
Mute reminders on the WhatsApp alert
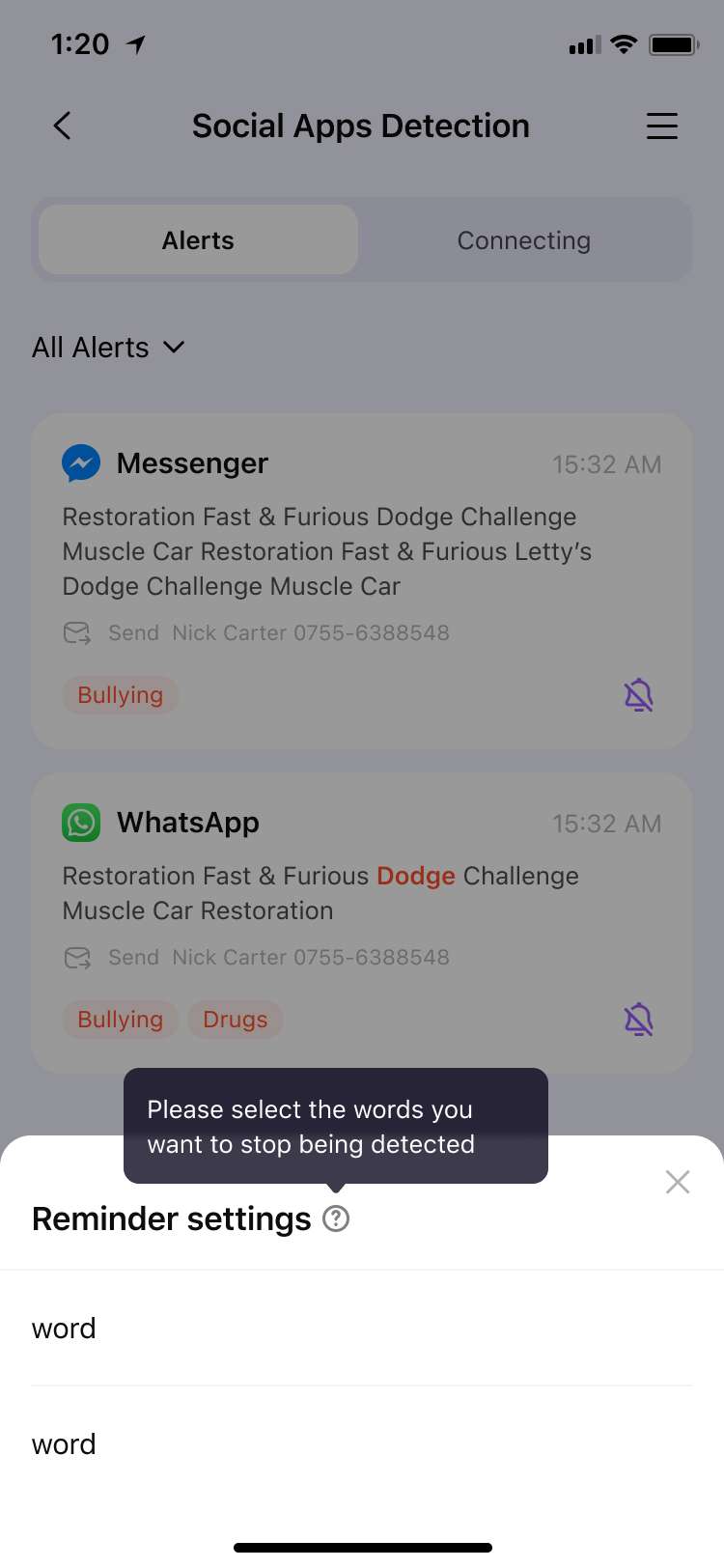click(638, 1020)
